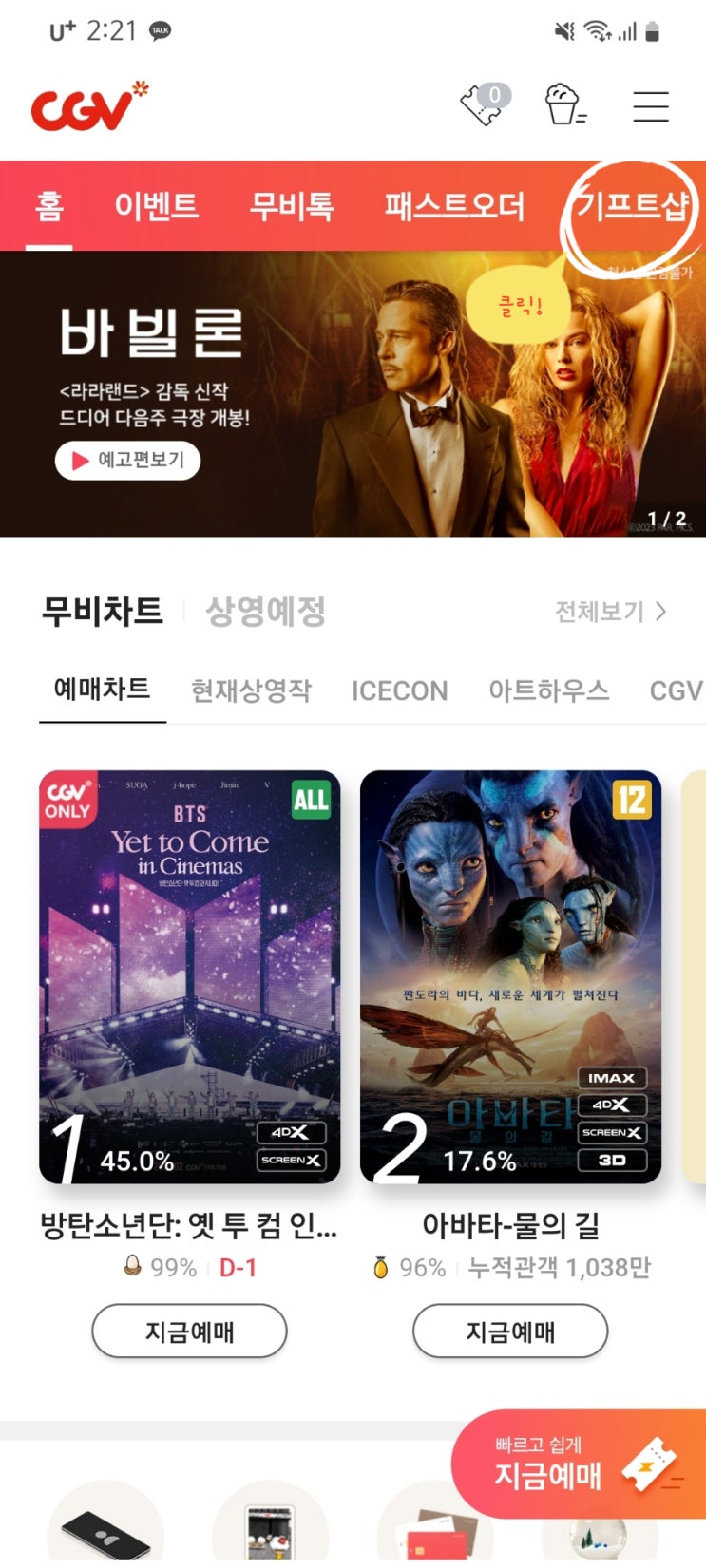Select the ICECON sub-tab
Image resolution: width=706 pixels, height=1568 pixels.
click(x=399, y=690)
